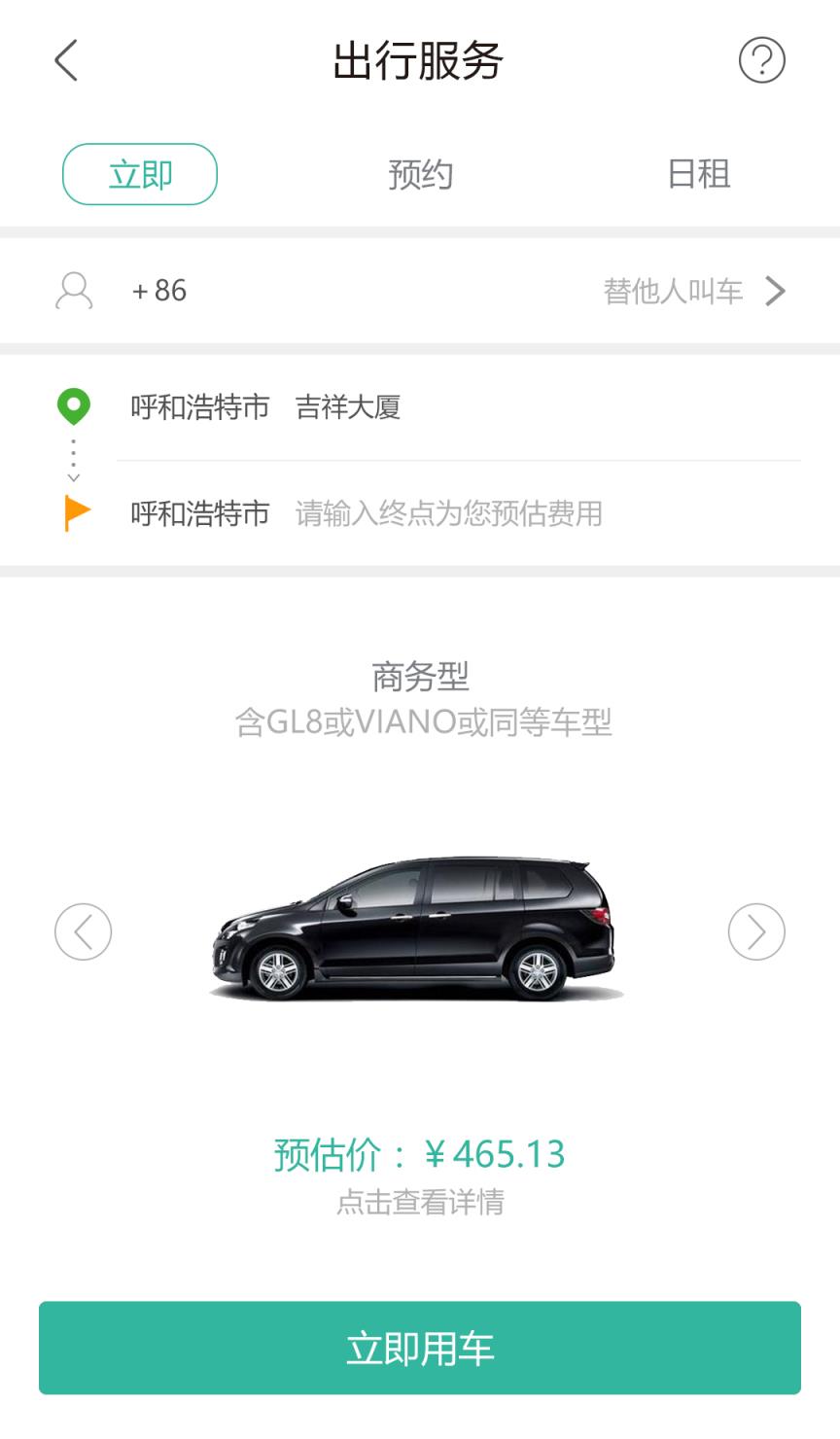Tap 立即用车 to request a car
Image resolution: width=840 pixels, height=1439 pixels.
coord(420,1347)
